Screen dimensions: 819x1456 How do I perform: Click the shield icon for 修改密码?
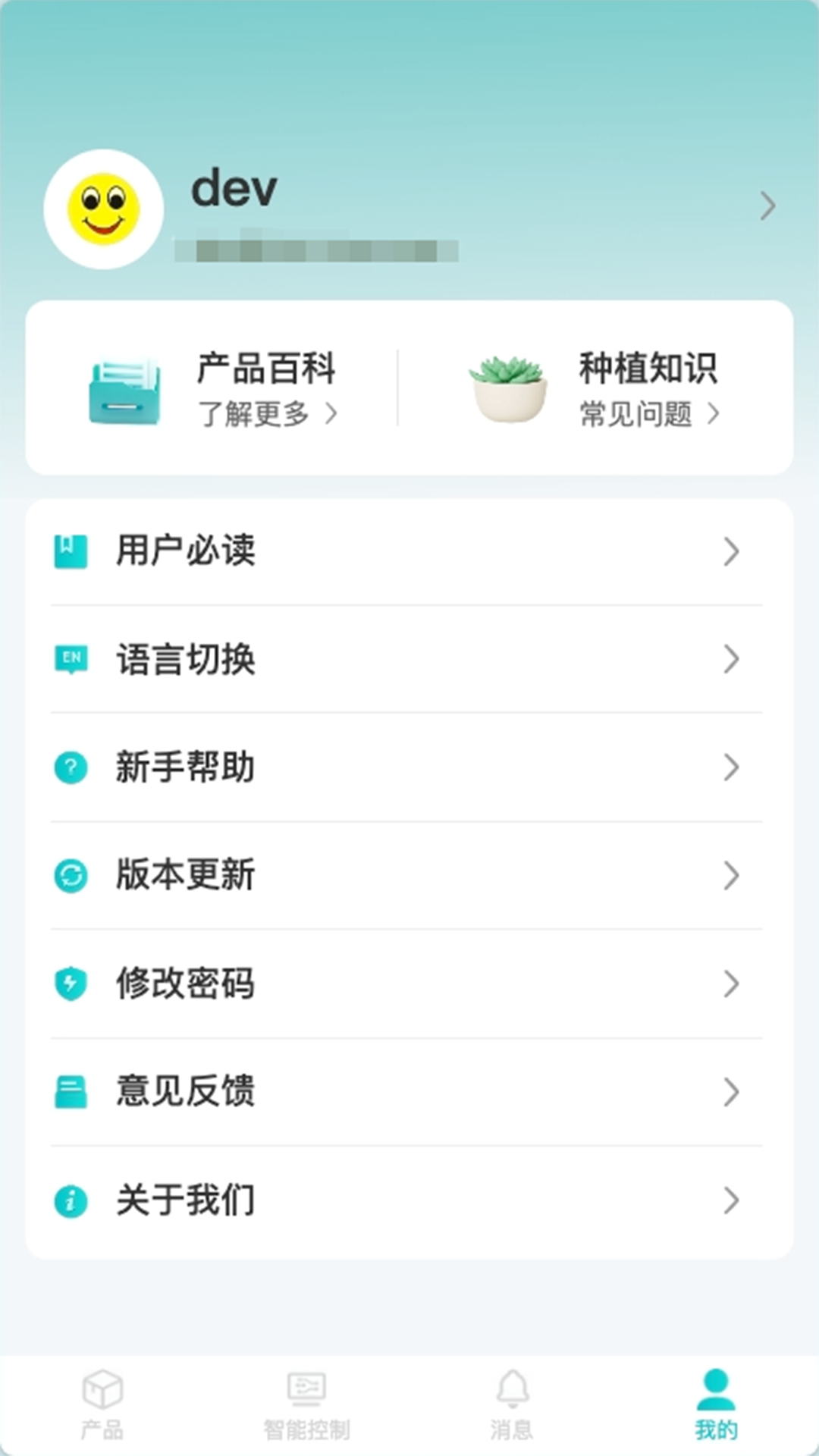(70, 984)
